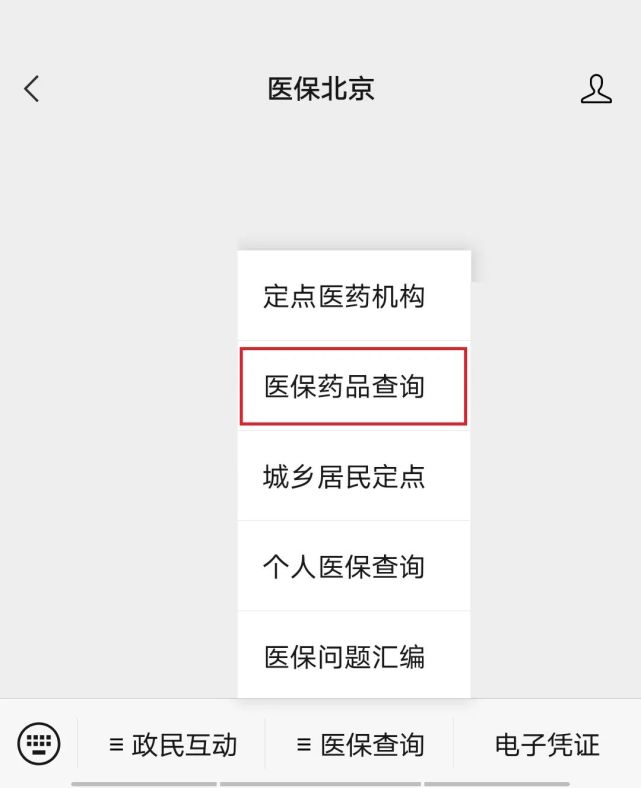Go back using the top-left arrow
The width and height of the screenshot is (641, 788).
(x=32, y=89)
